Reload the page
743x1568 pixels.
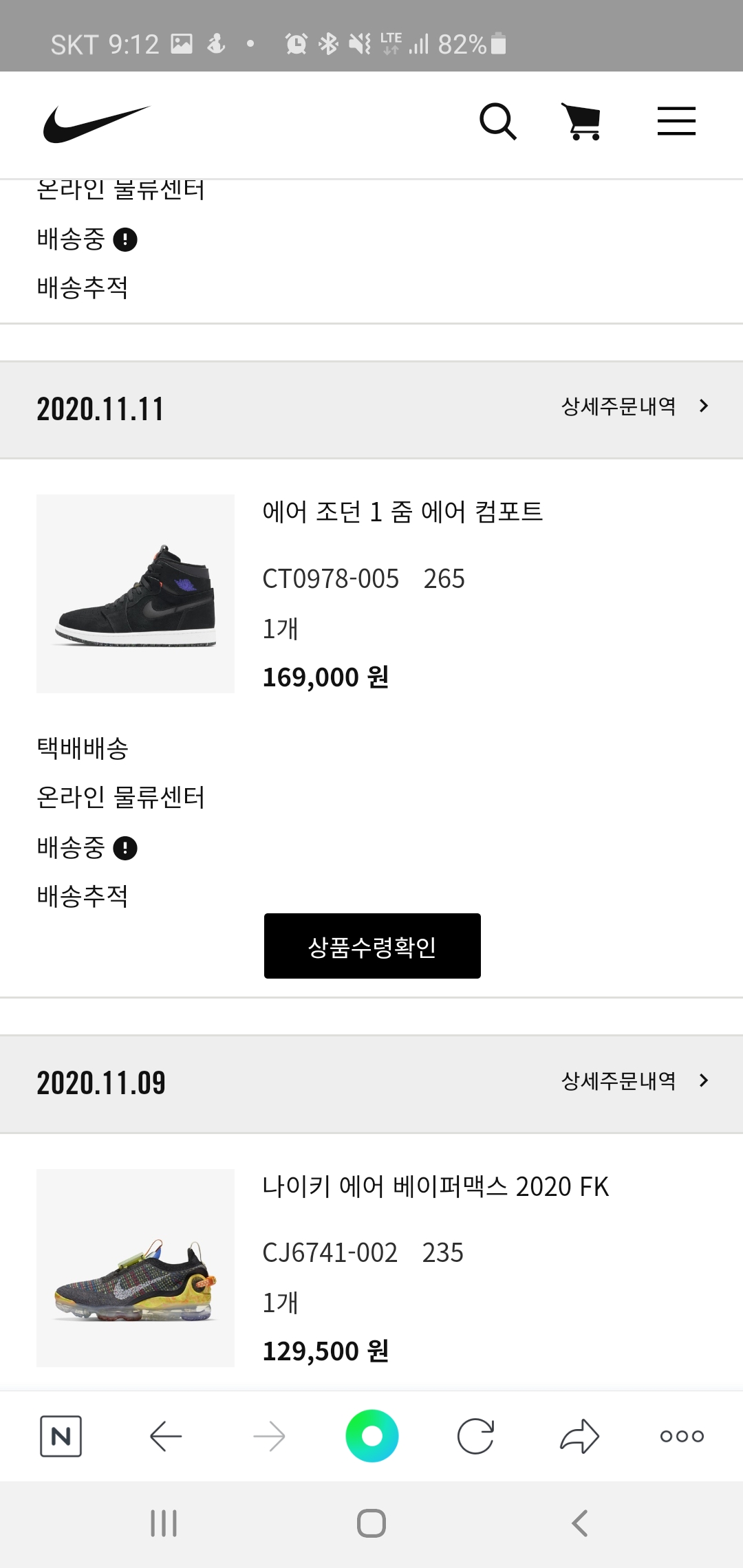point(475,1436)
